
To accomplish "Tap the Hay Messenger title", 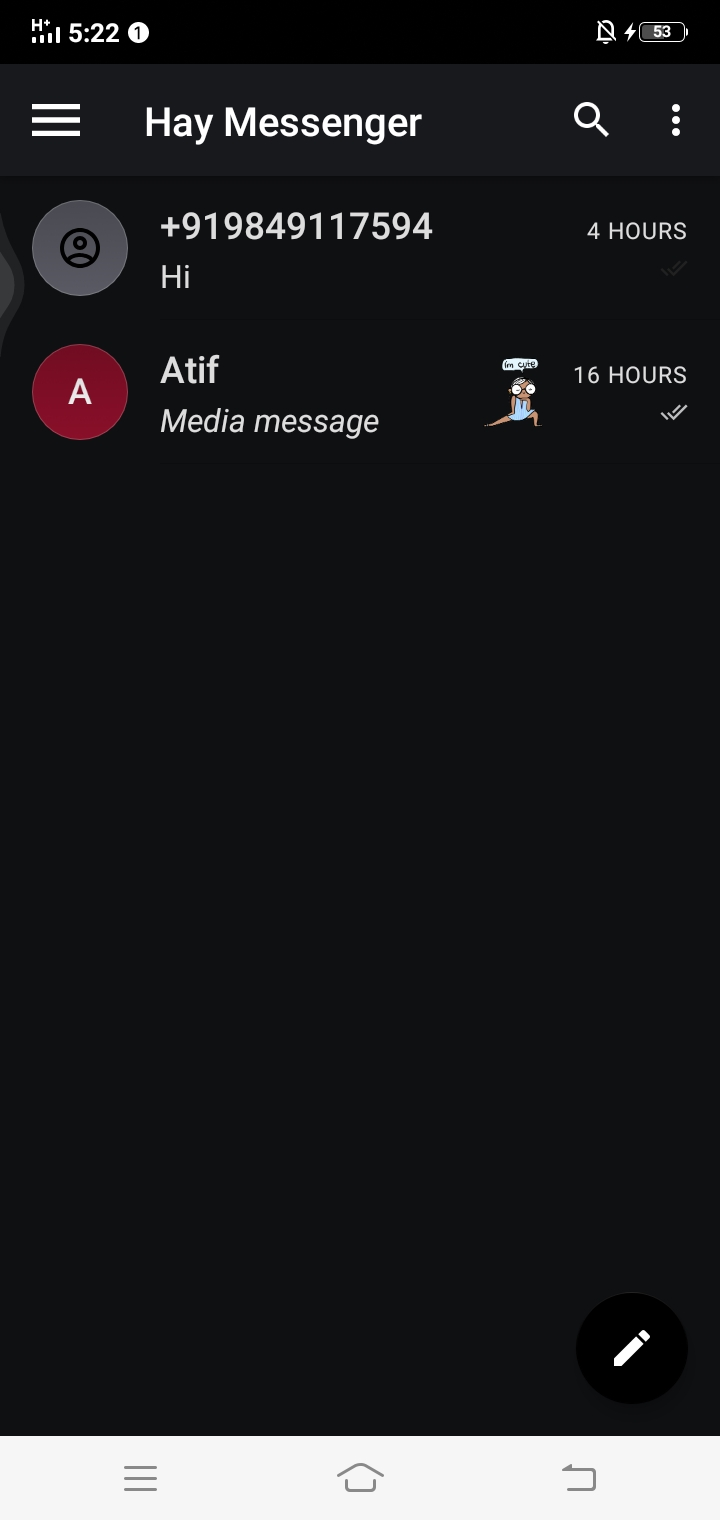I will click(x=282, y=122).
